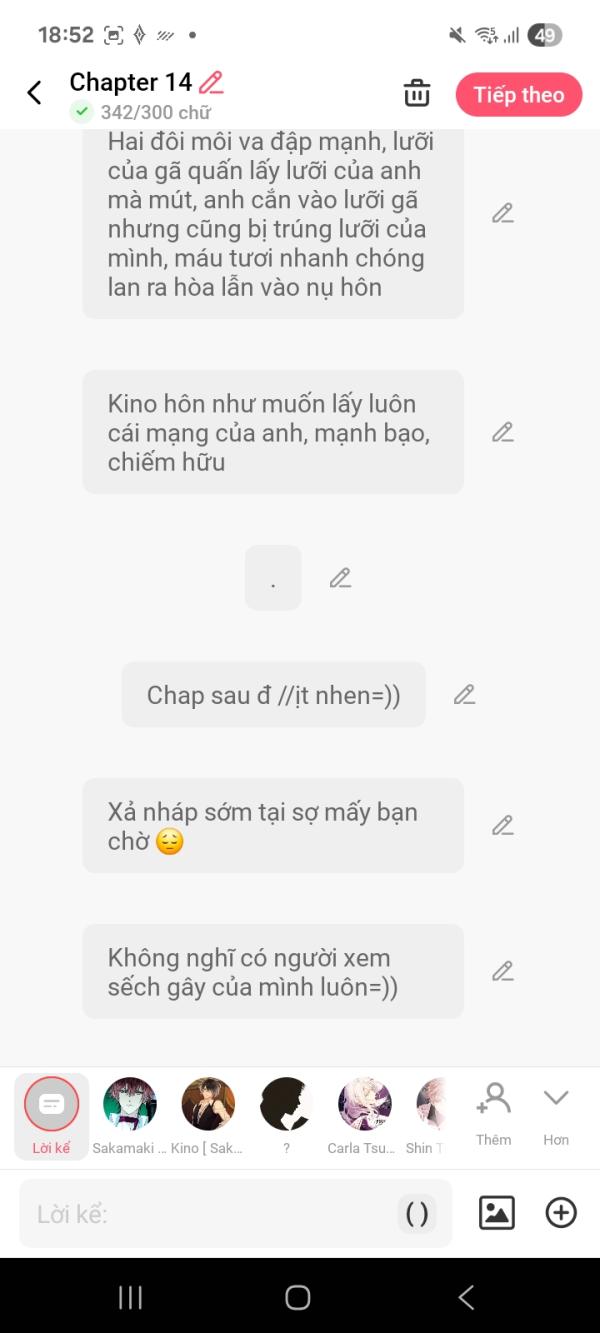Image resolution: width=600 pixels, height=1333 pixels.
Task: Edit the 'Xả nháp sớm' message
Action: [x=502, y=825]
